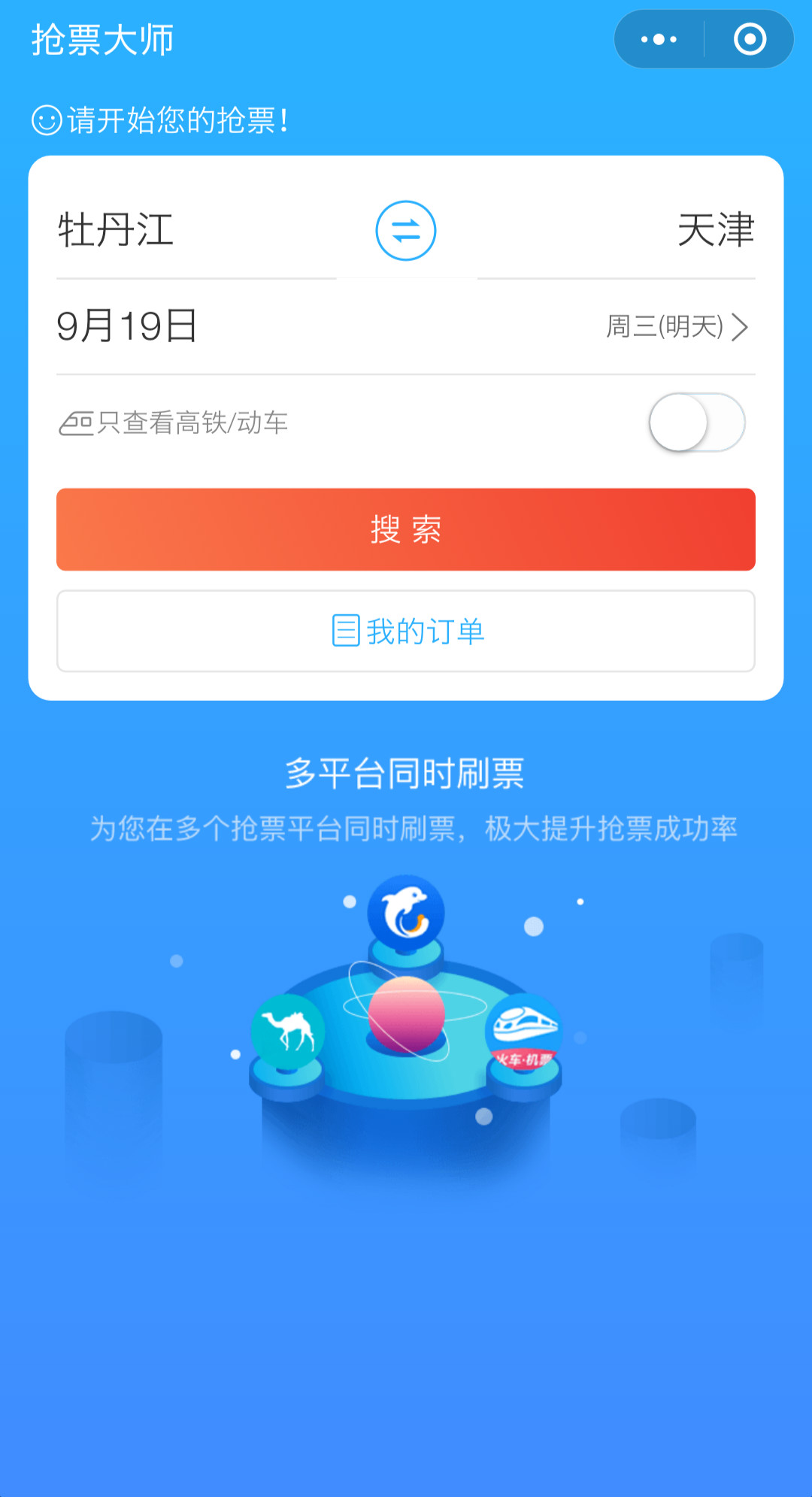This screenshot has width=812, height=1497.
Task: Select the Qunar camel platform icon
Action: coord(289,1032)
